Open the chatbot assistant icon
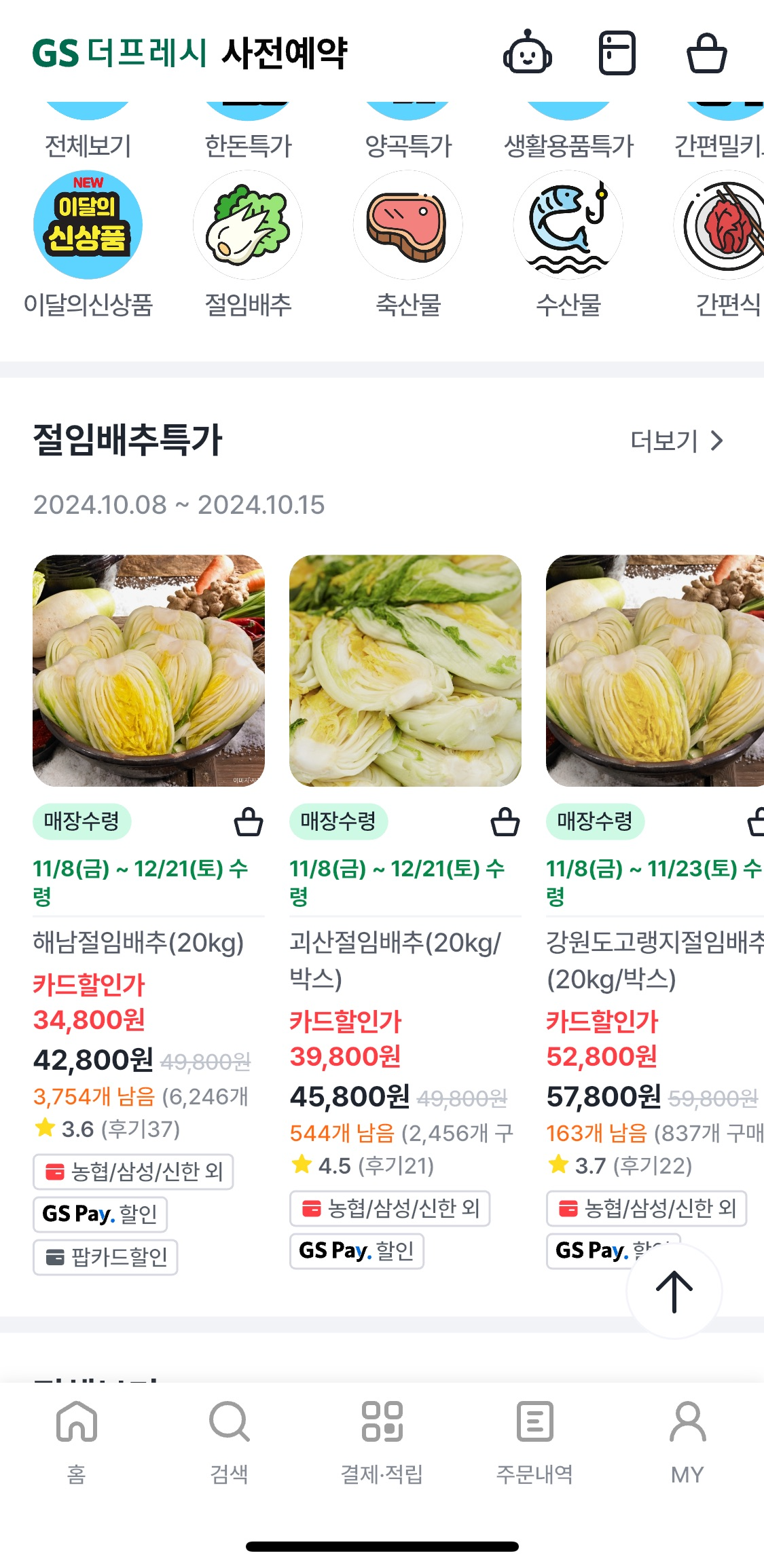764x1568 pixels. tap(529, 54)
